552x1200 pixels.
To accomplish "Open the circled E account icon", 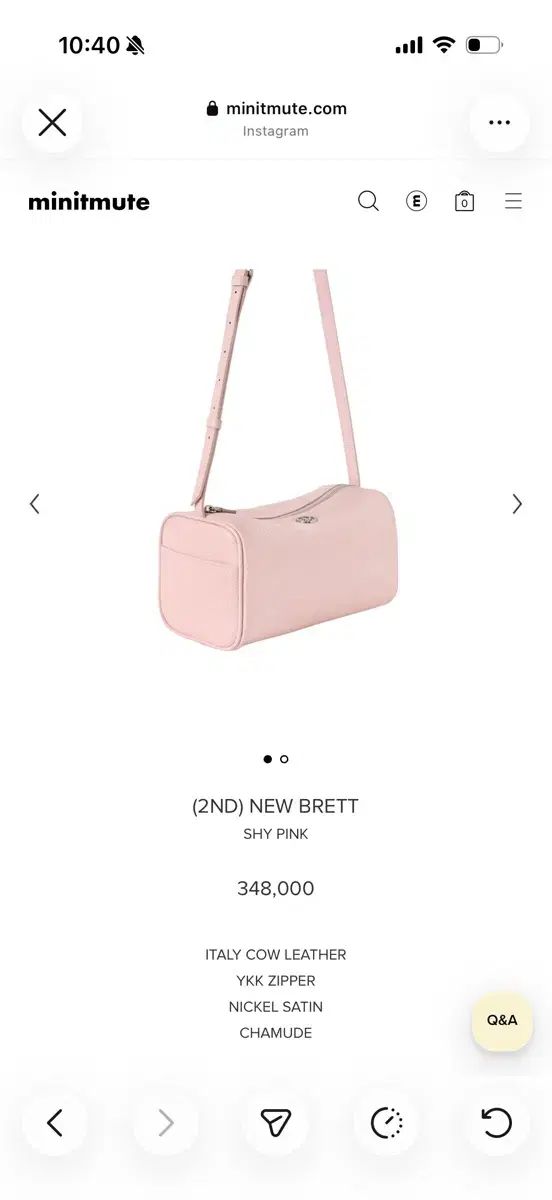I will [x=416, y=201].
